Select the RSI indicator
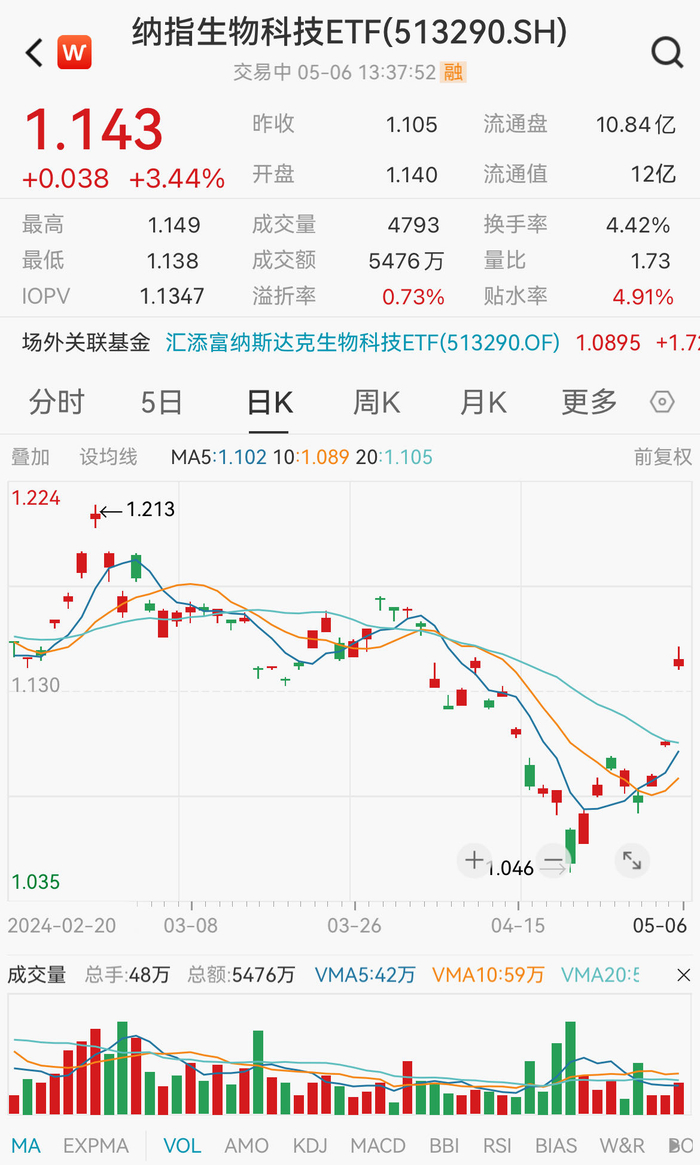Screen dimensions: 700x1165 tap(497, 1145)
